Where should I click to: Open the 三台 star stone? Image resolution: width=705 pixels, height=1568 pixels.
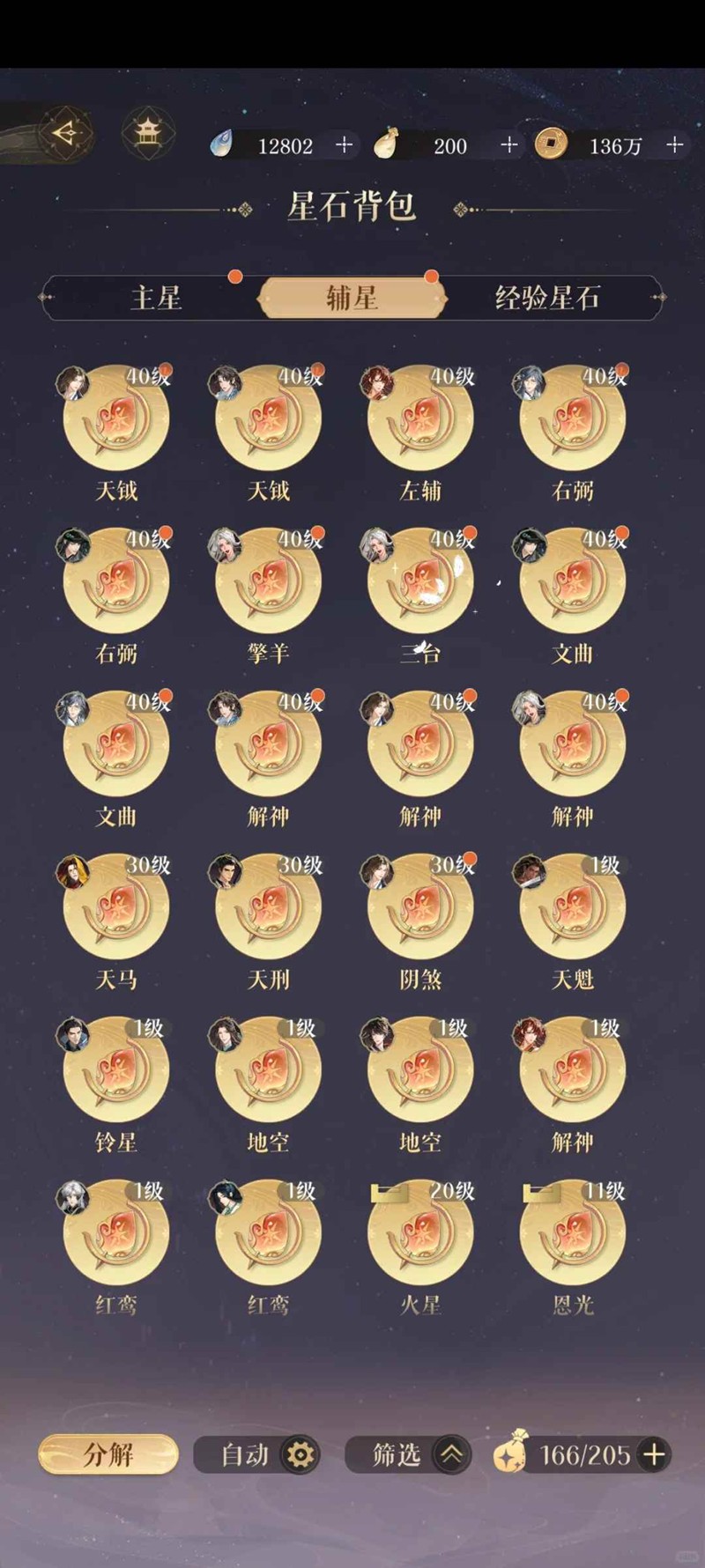420,581
